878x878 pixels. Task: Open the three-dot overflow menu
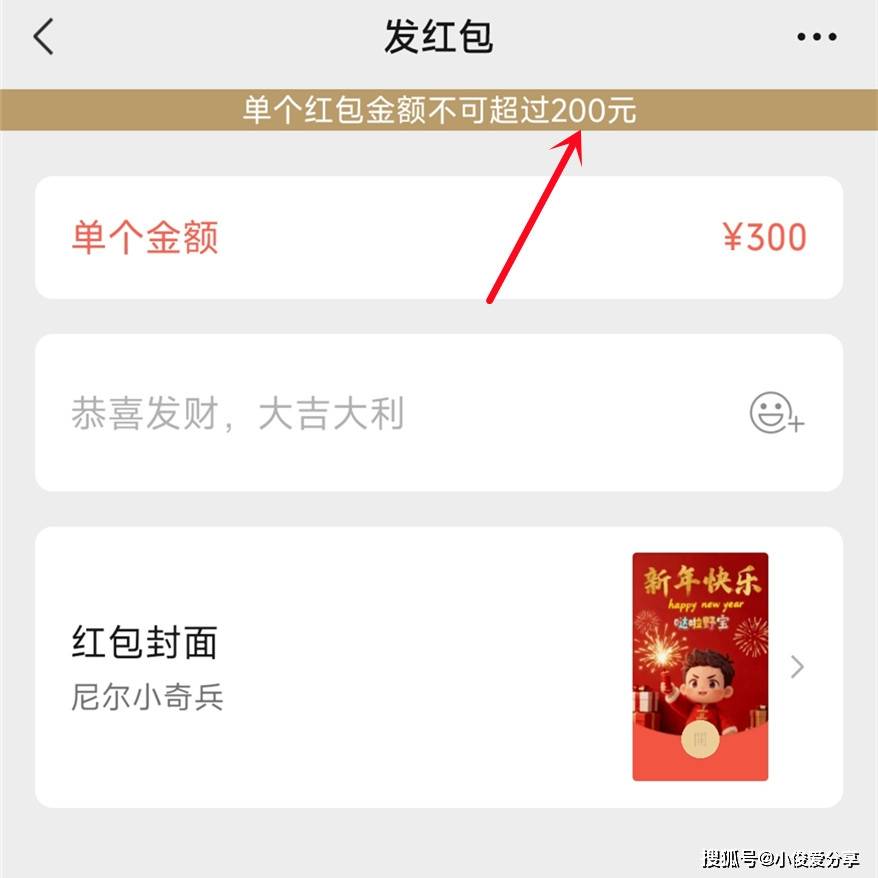pyautogui.click(x=816, y=38)
